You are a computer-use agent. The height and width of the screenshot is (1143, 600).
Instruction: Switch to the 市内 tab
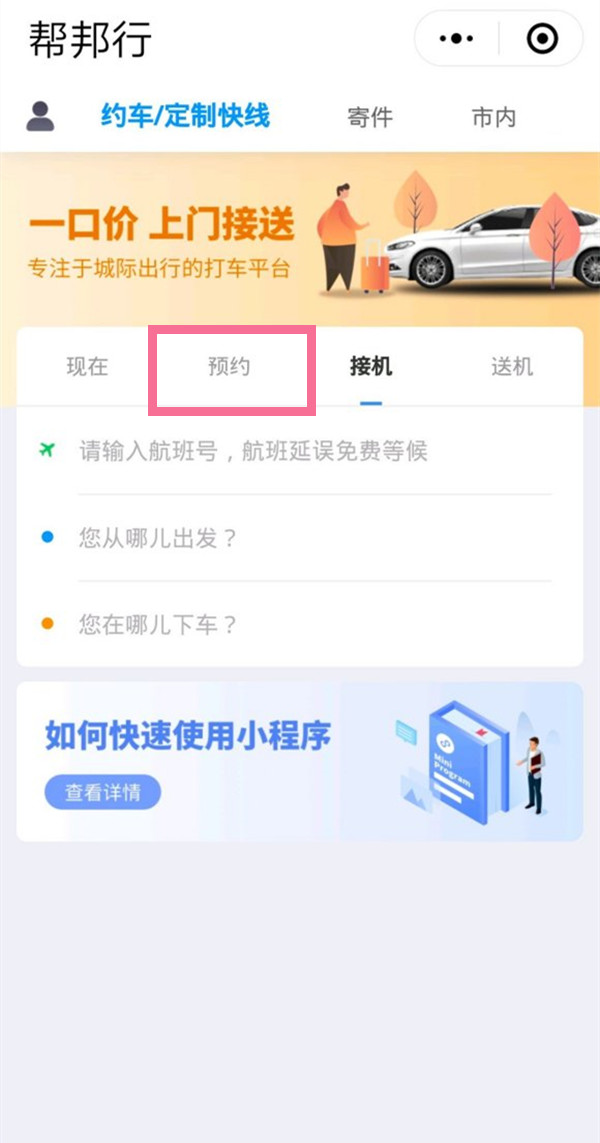tap(493, 117)
